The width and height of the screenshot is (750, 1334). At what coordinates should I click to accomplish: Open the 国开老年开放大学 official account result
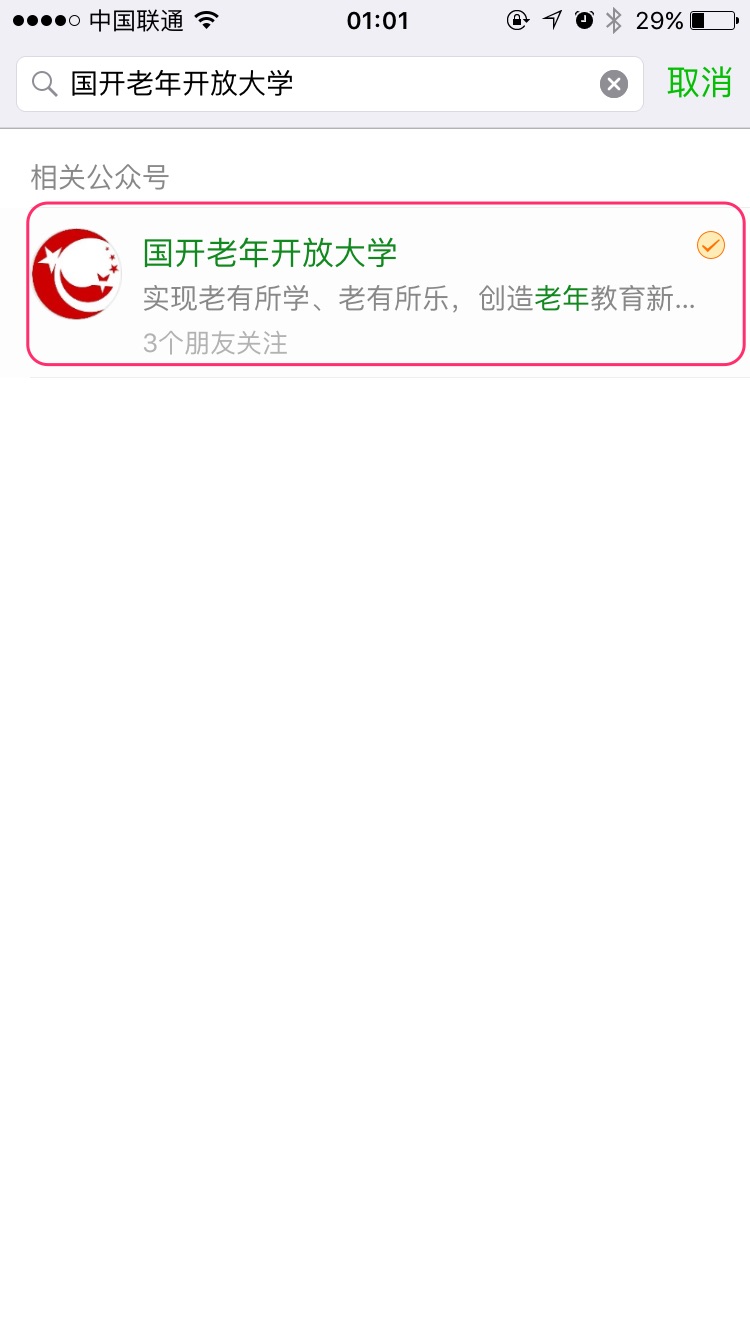tap(385, 283)
